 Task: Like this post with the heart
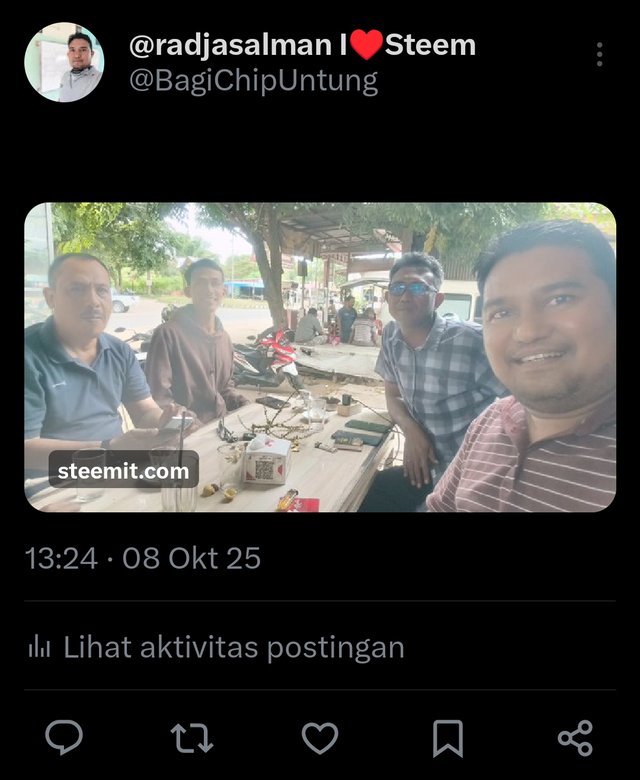click(x=320, y=738)
